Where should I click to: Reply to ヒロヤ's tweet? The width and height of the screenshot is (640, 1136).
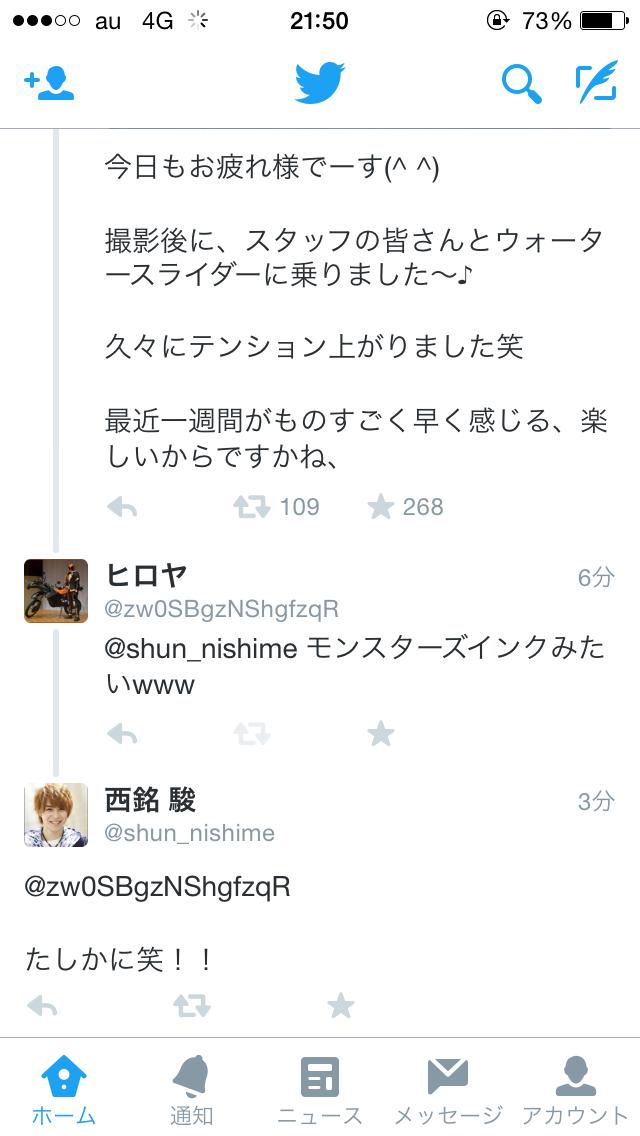click(x=122, y=735)
